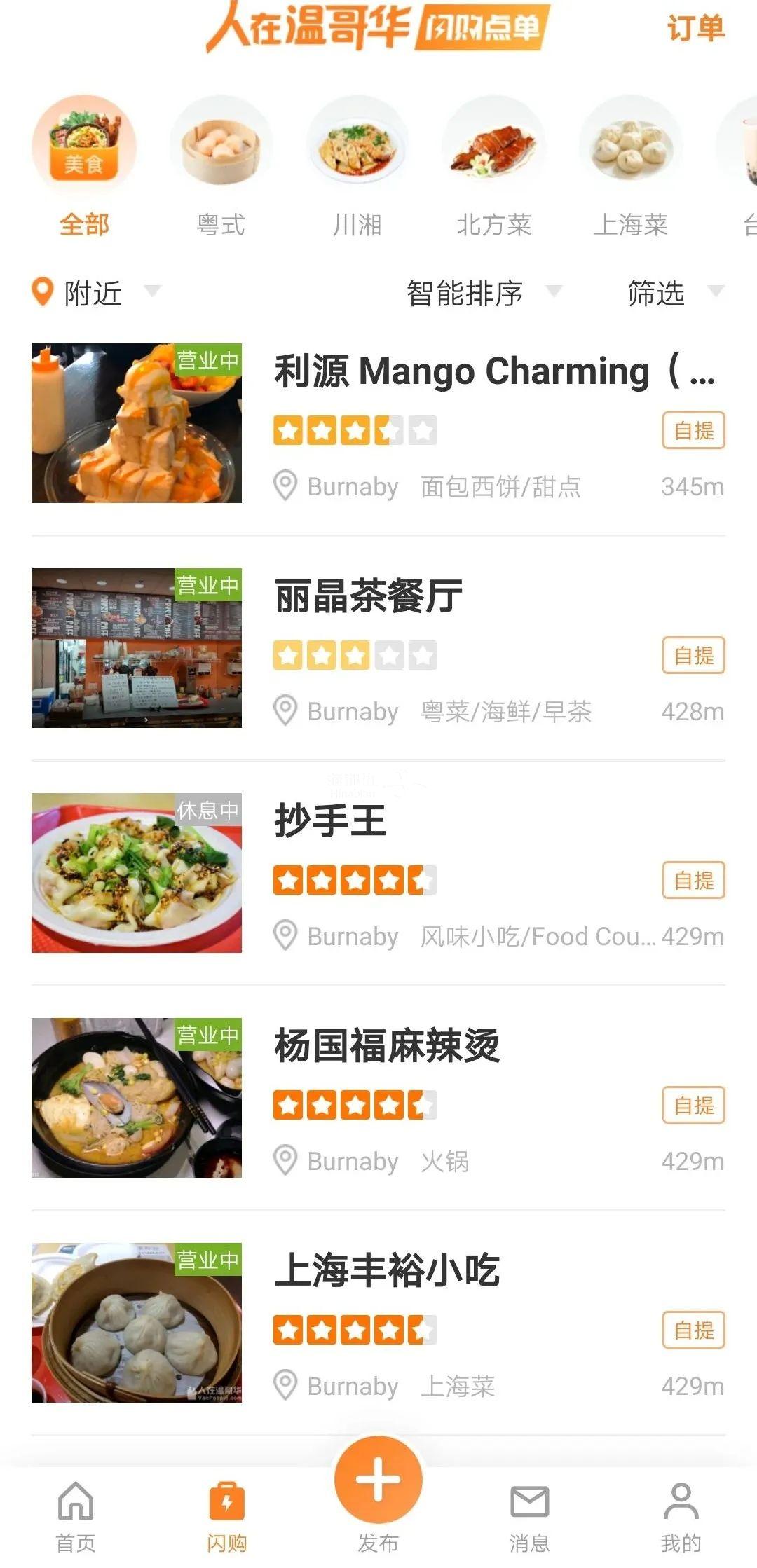The height and width of the screenshot is (1568, 757).
Task: Open 订单 orders page
Action: [x=695, y=29]
